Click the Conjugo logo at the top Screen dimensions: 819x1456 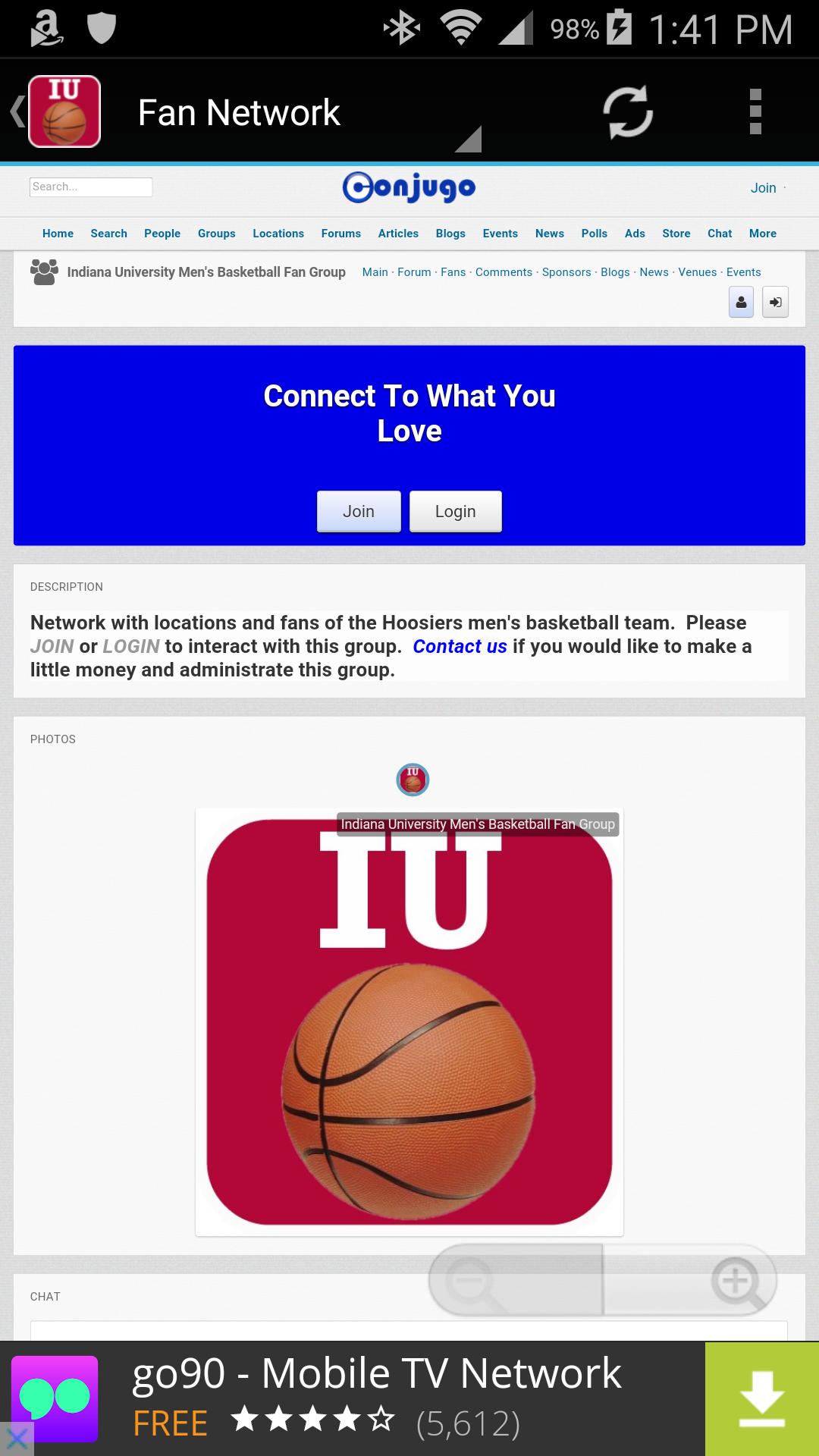click(x=409, y=187)
